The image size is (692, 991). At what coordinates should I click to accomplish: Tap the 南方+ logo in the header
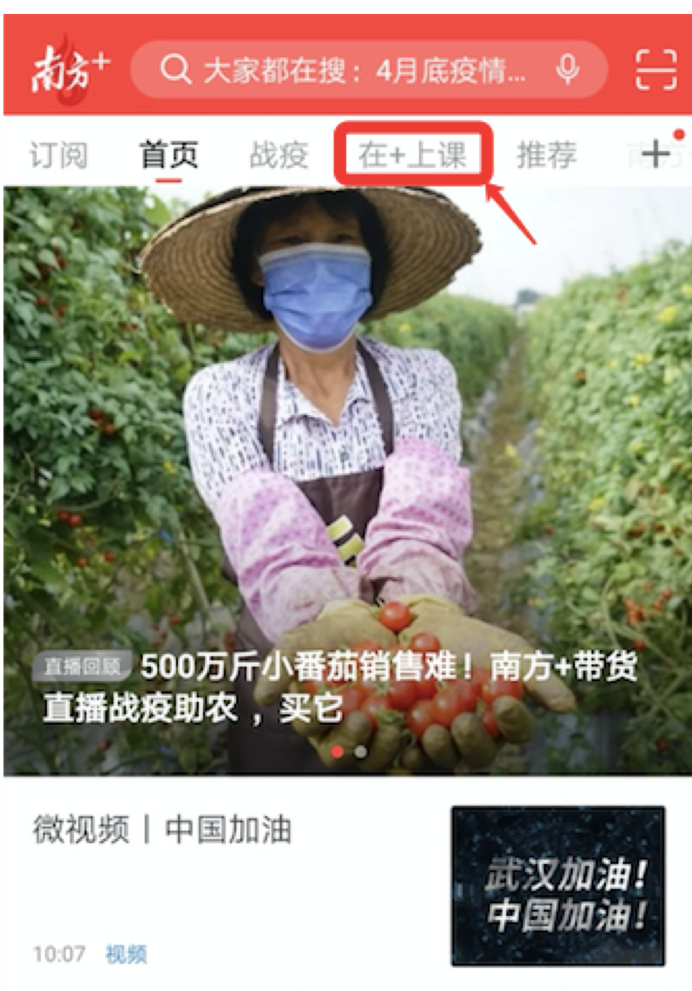click(x=68, y=68)
